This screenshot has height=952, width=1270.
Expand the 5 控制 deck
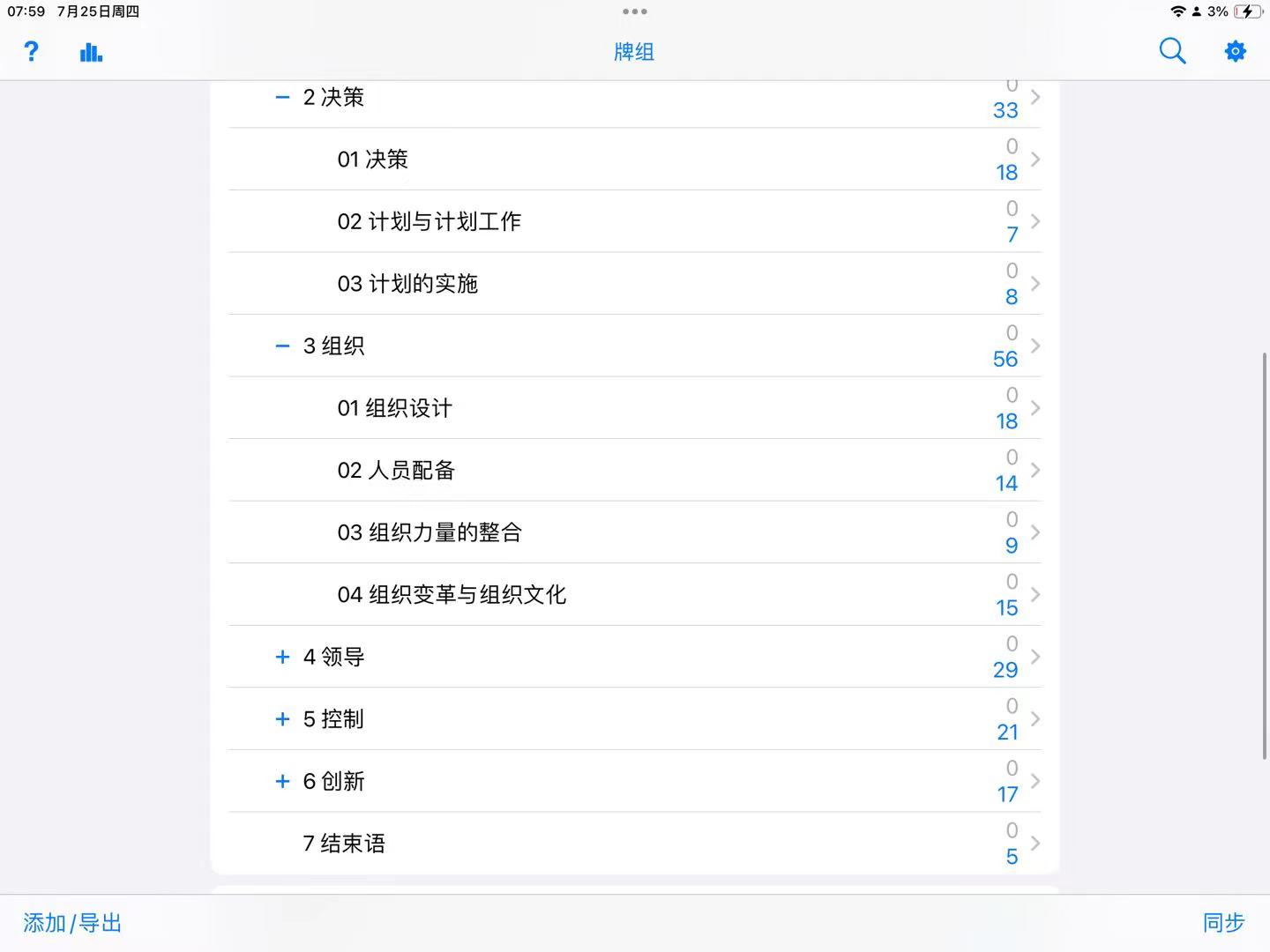point(282,719)
